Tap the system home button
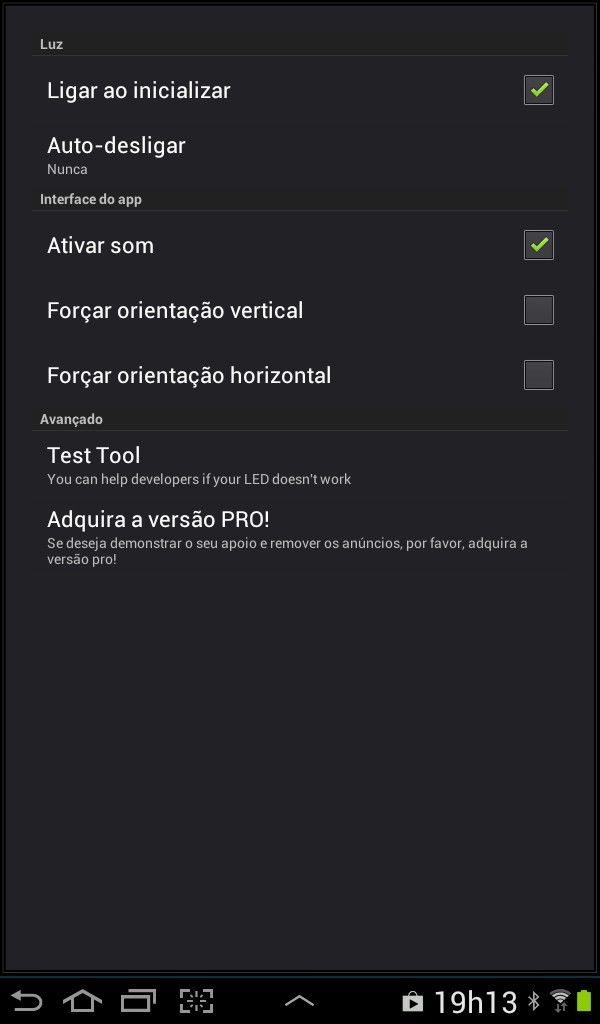This screenshot has height=1024, width=600. coord(82,1001)
